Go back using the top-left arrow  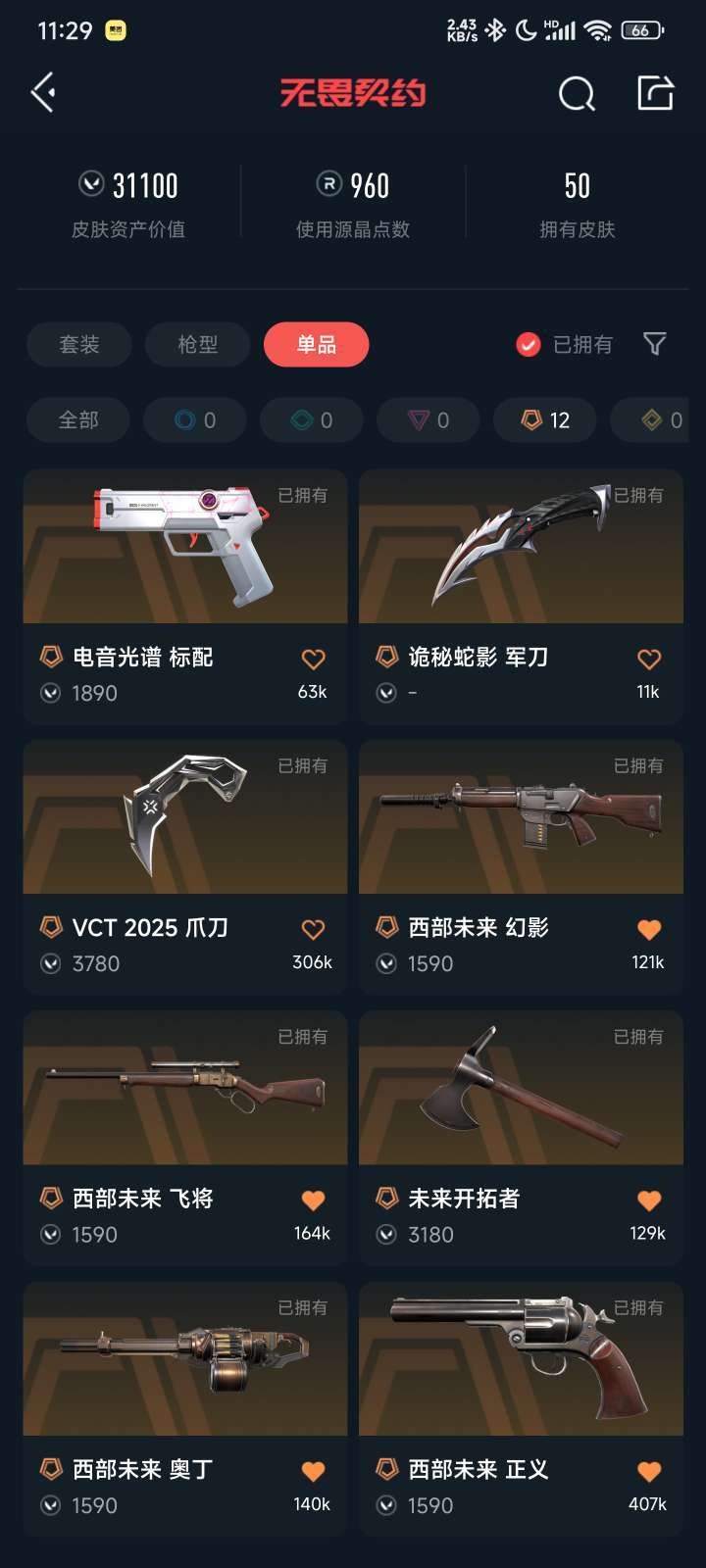coord(43,93)
